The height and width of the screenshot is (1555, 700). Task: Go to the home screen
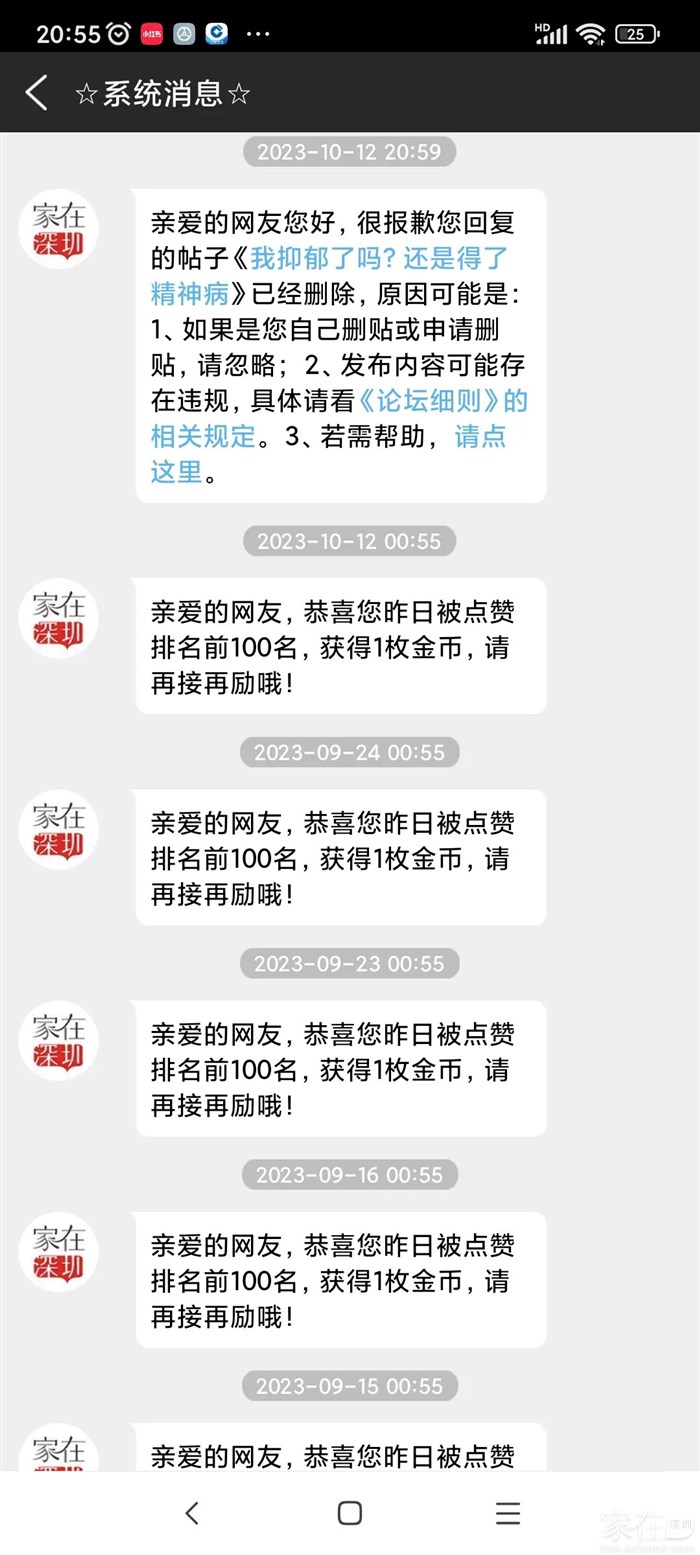click(x=349, y=1513)
